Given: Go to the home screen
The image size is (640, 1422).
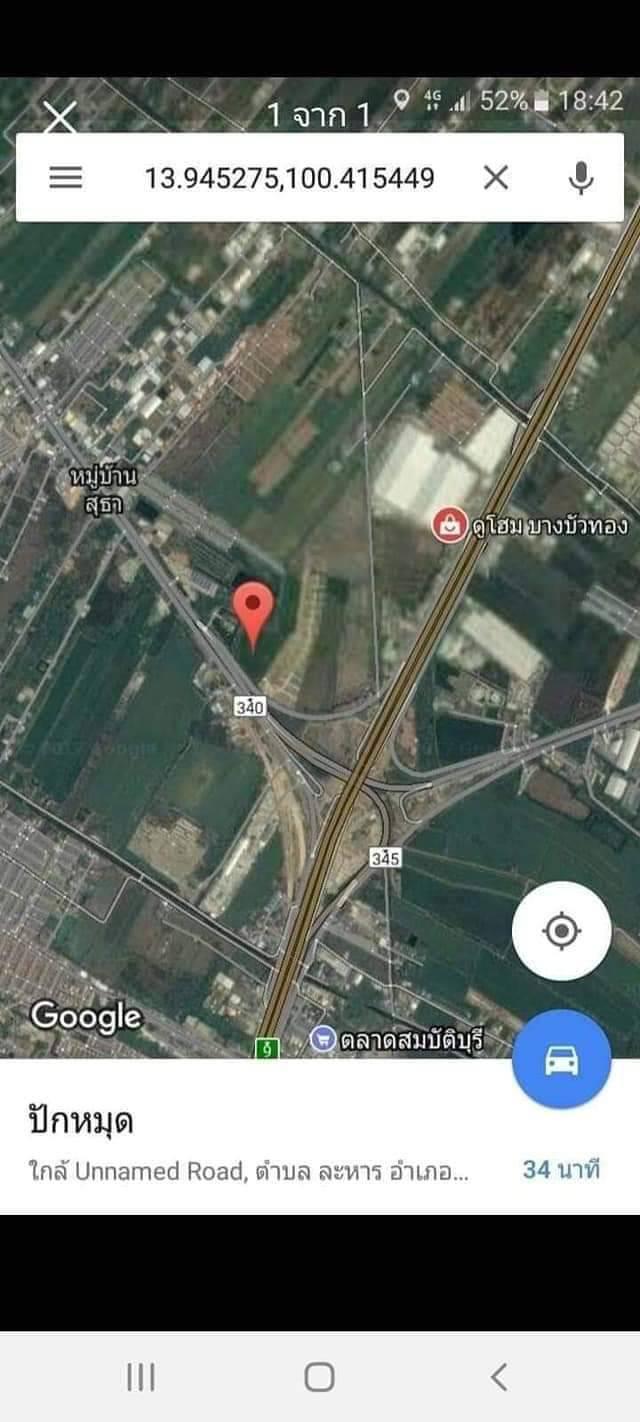Looking at the screenshot, I should [319, 1377].
